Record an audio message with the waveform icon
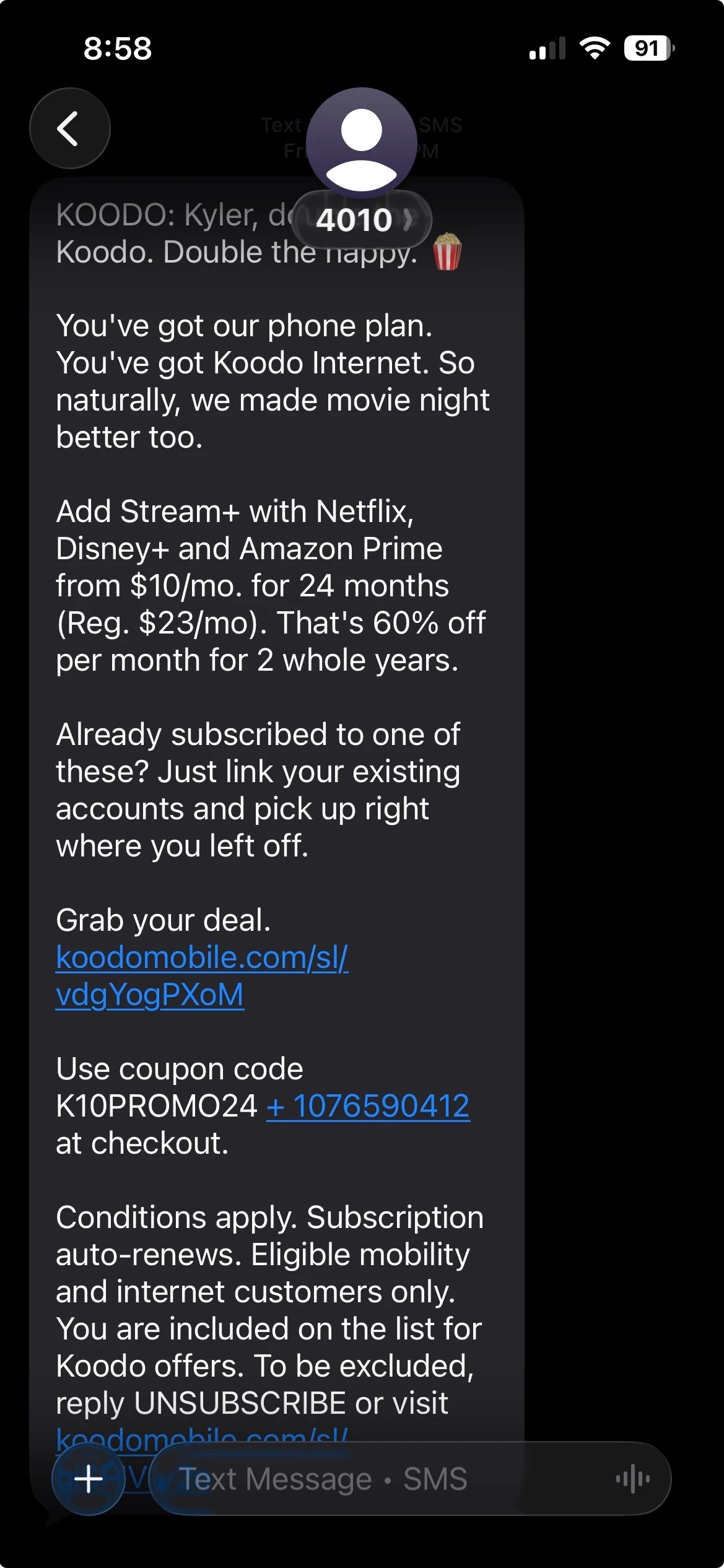This screenshot has width=724, height=1568. [x=632, y=1479]
